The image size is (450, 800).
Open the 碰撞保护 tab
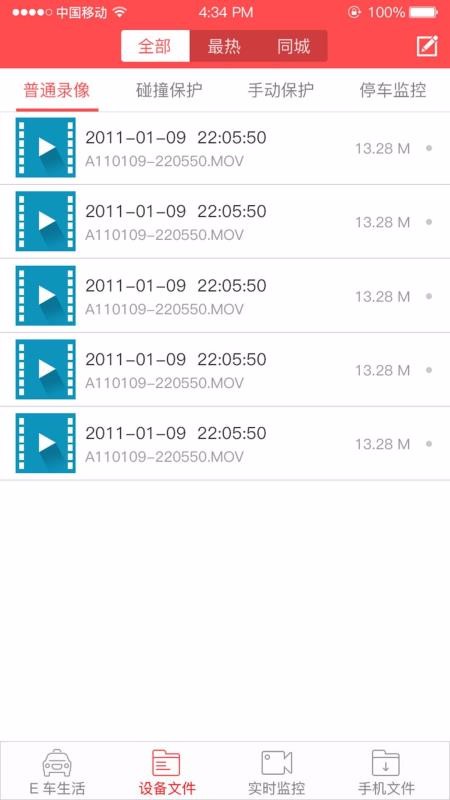click(169, 91)
